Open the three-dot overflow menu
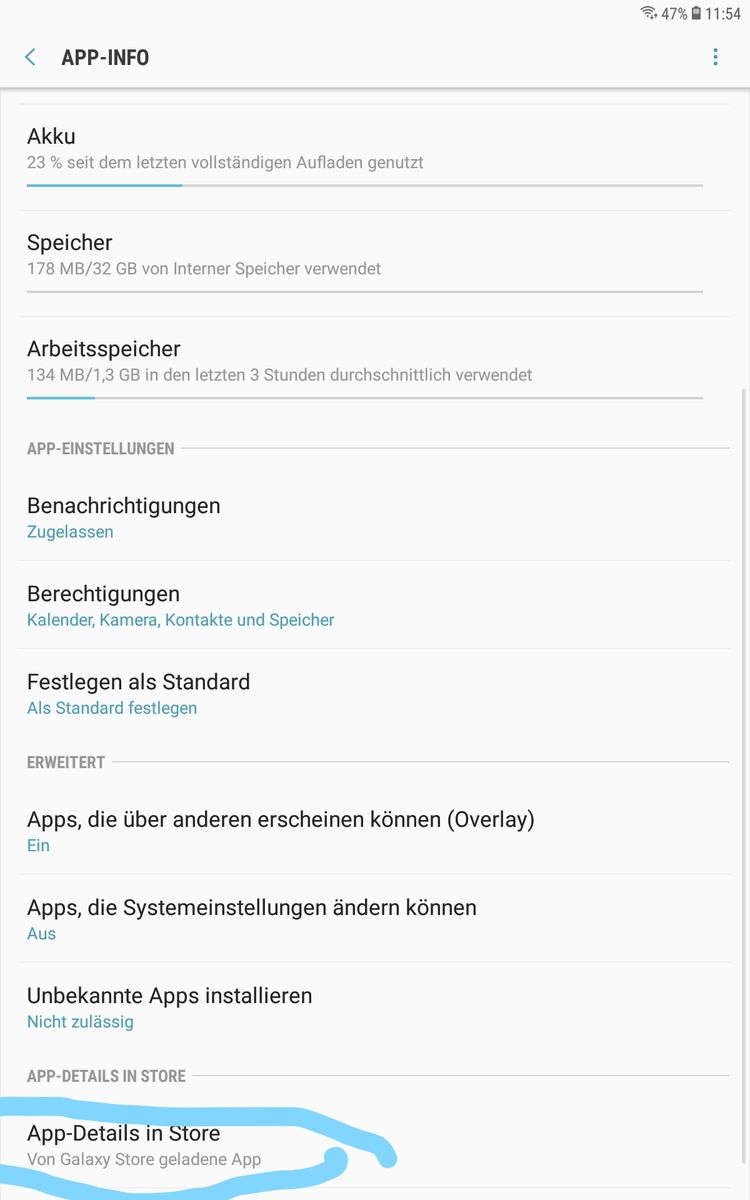 pos(715,57)
